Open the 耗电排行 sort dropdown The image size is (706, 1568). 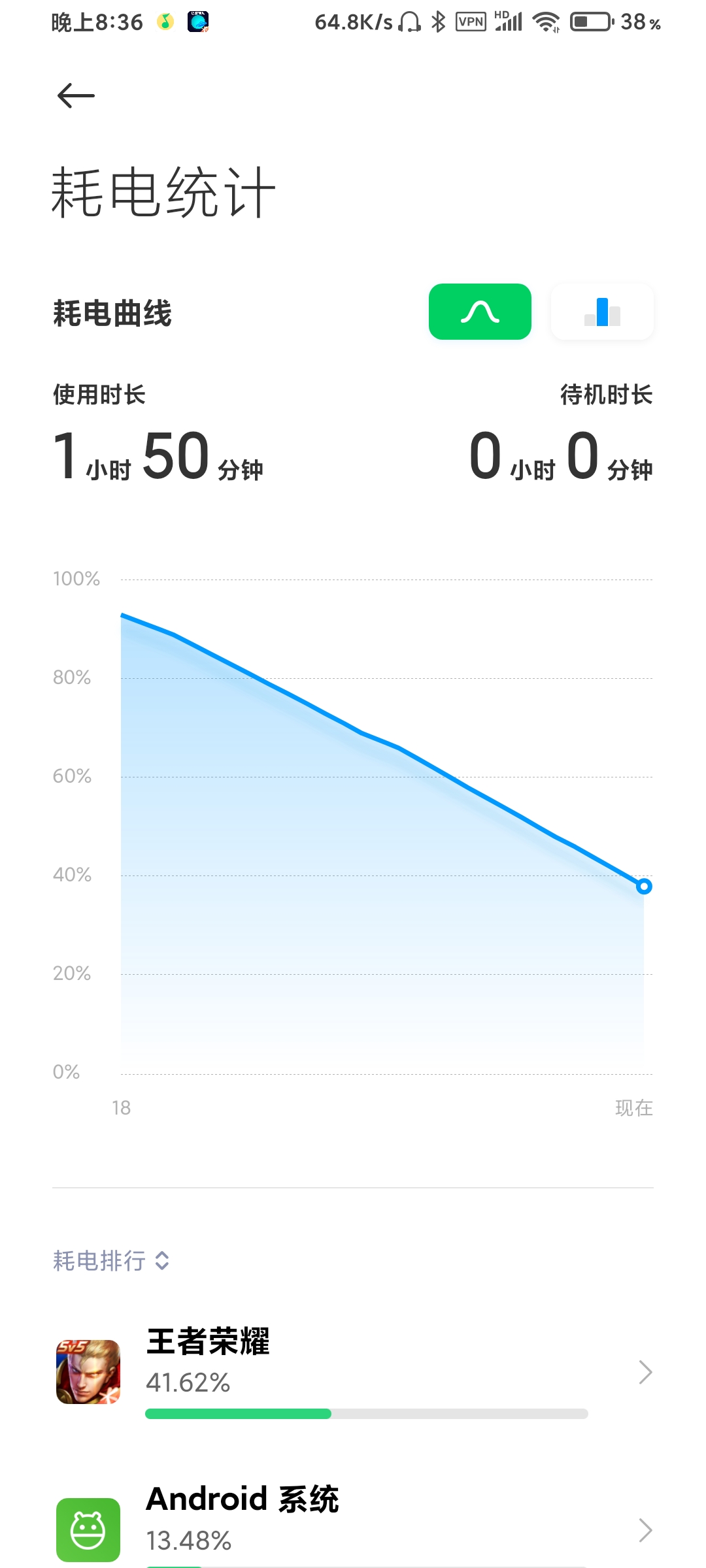pyautogui.click(x=111, y=1260)
